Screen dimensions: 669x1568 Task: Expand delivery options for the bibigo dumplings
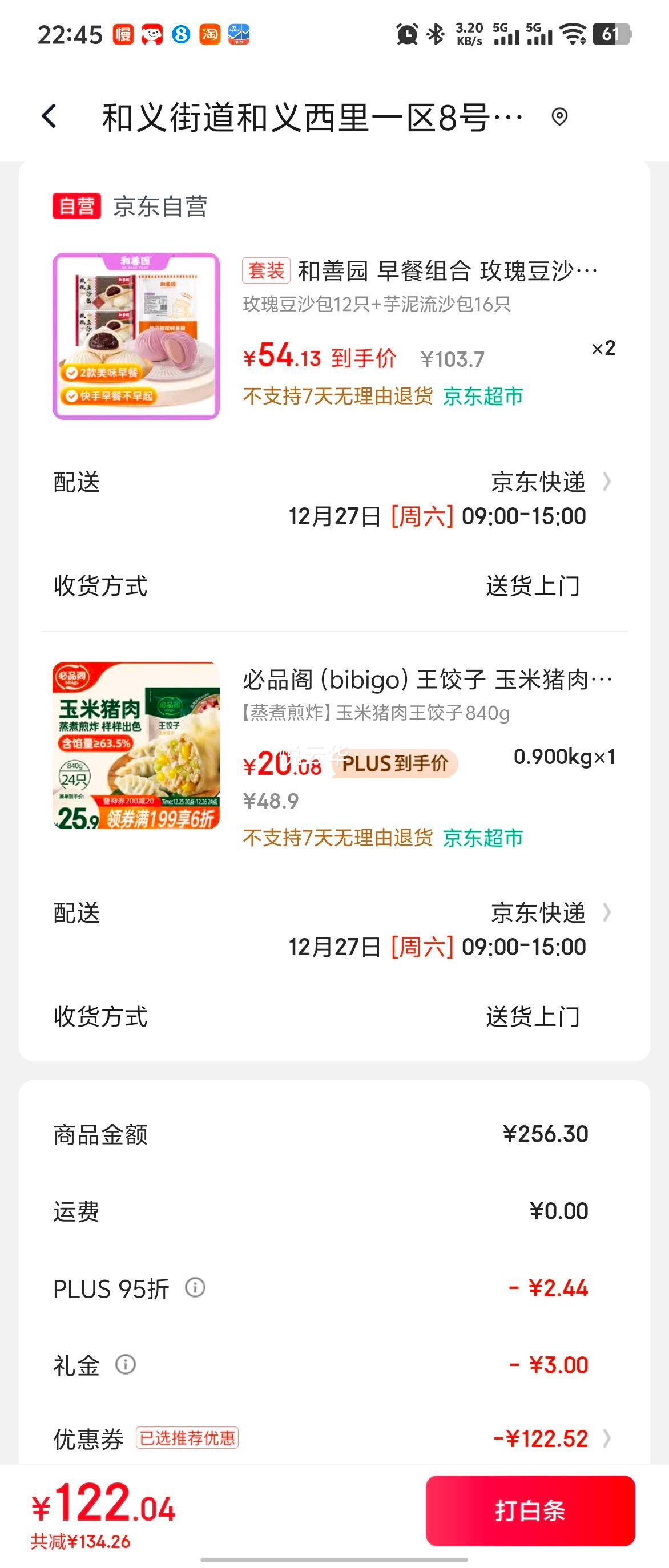tap(606, 914)
